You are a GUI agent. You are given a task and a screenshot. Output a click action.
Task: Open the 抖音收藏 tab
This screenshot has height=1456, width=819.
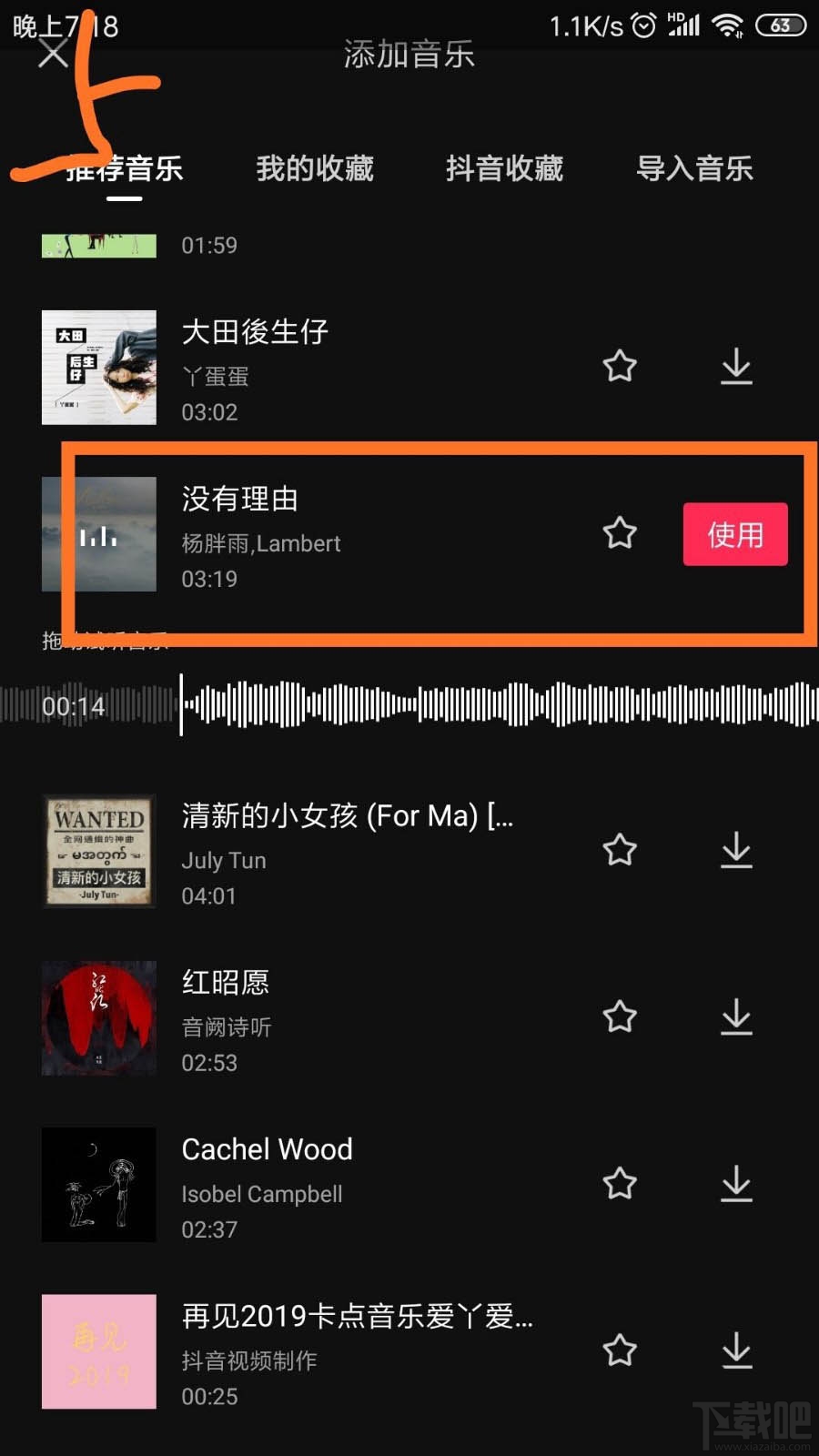[506, 169]
